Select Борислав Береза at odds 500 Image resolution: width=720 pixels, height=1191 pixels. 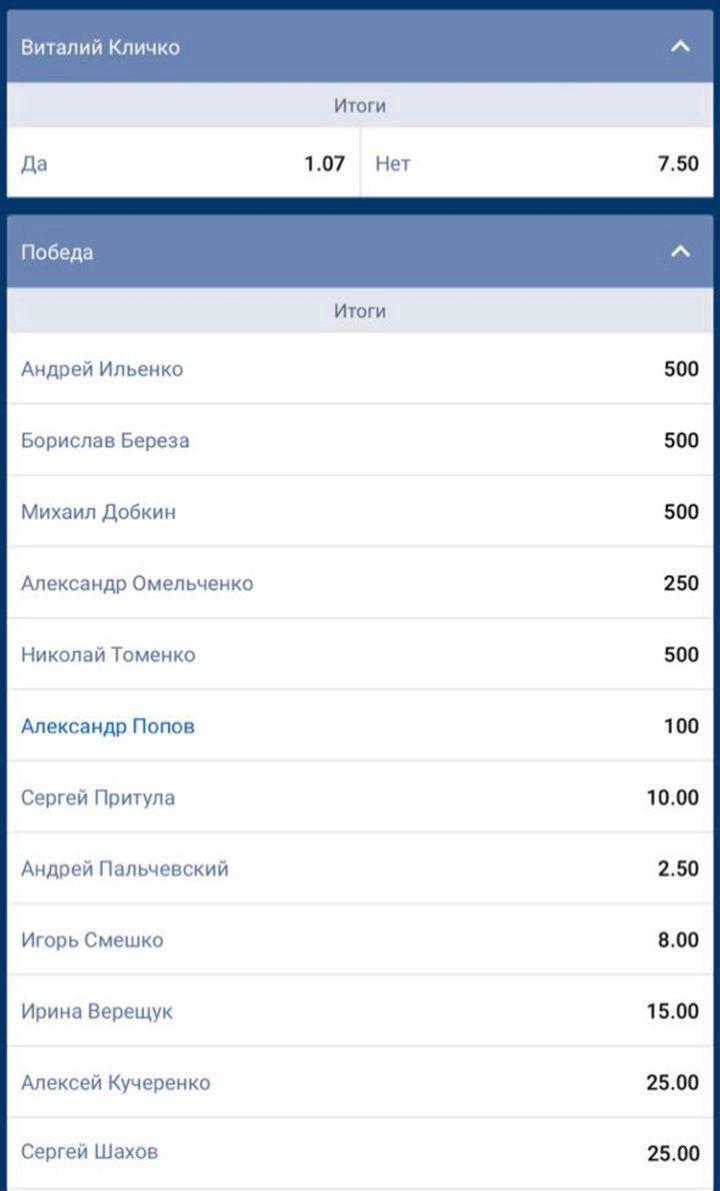tap(360, 440)
